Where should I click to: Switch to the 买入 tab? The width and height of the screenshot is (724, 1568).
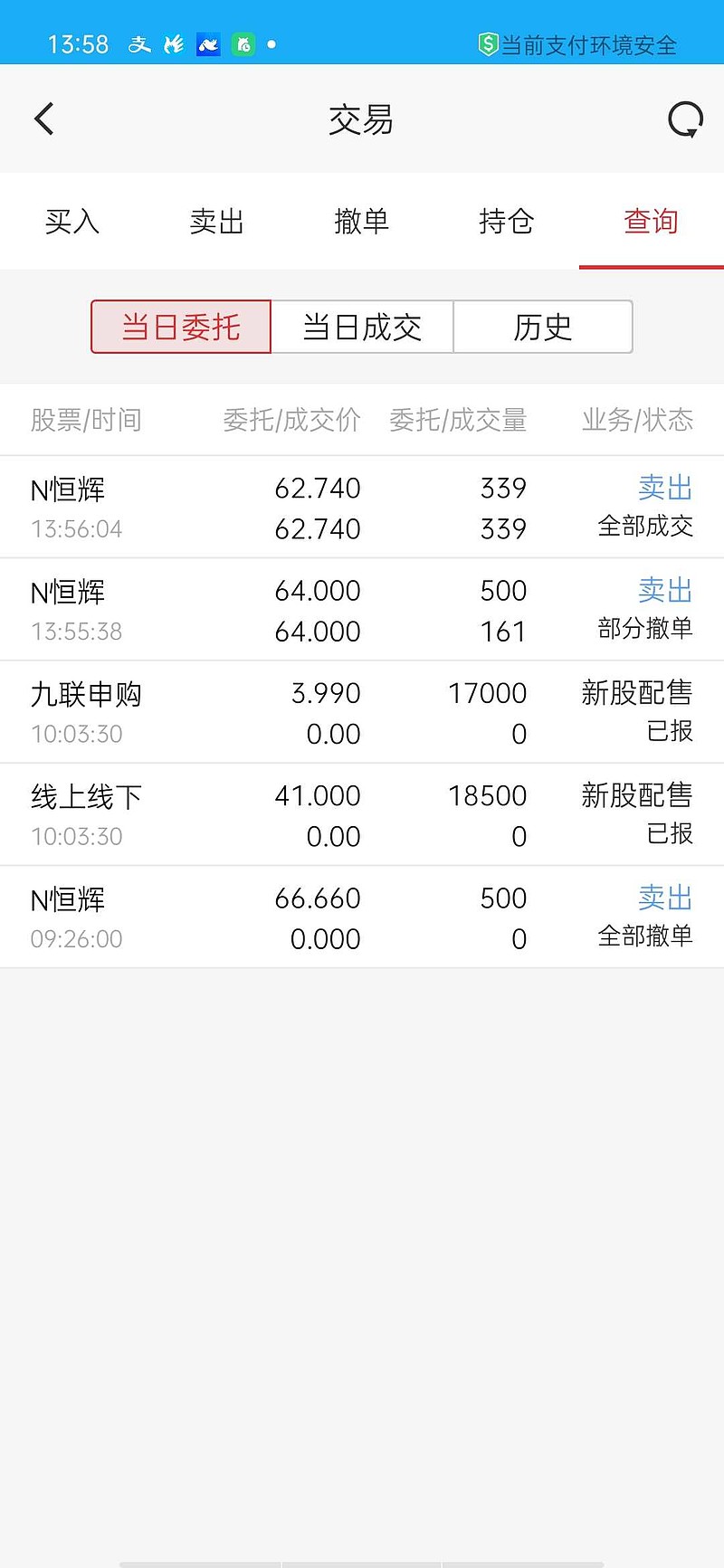tap(71, 222)
